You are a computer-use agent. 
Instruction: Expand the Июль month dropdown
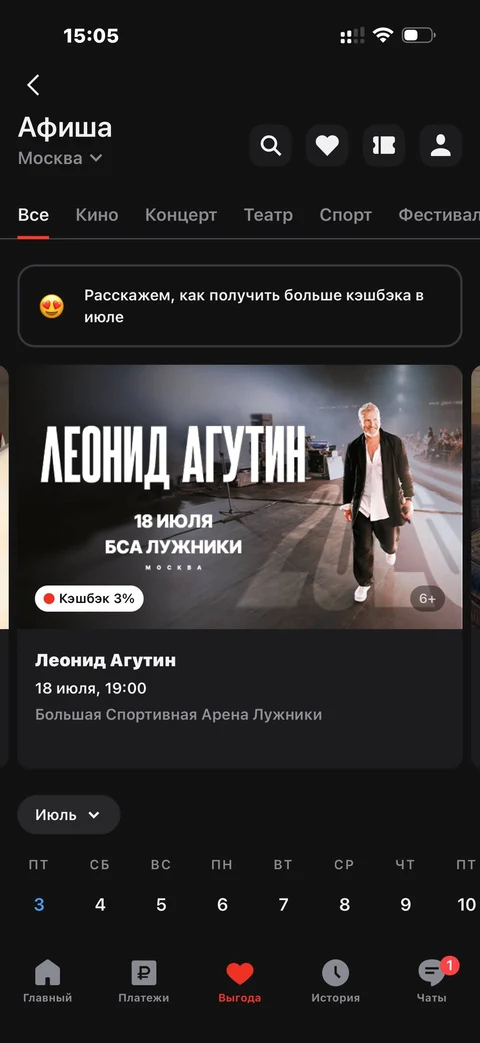tap(68, 815)
